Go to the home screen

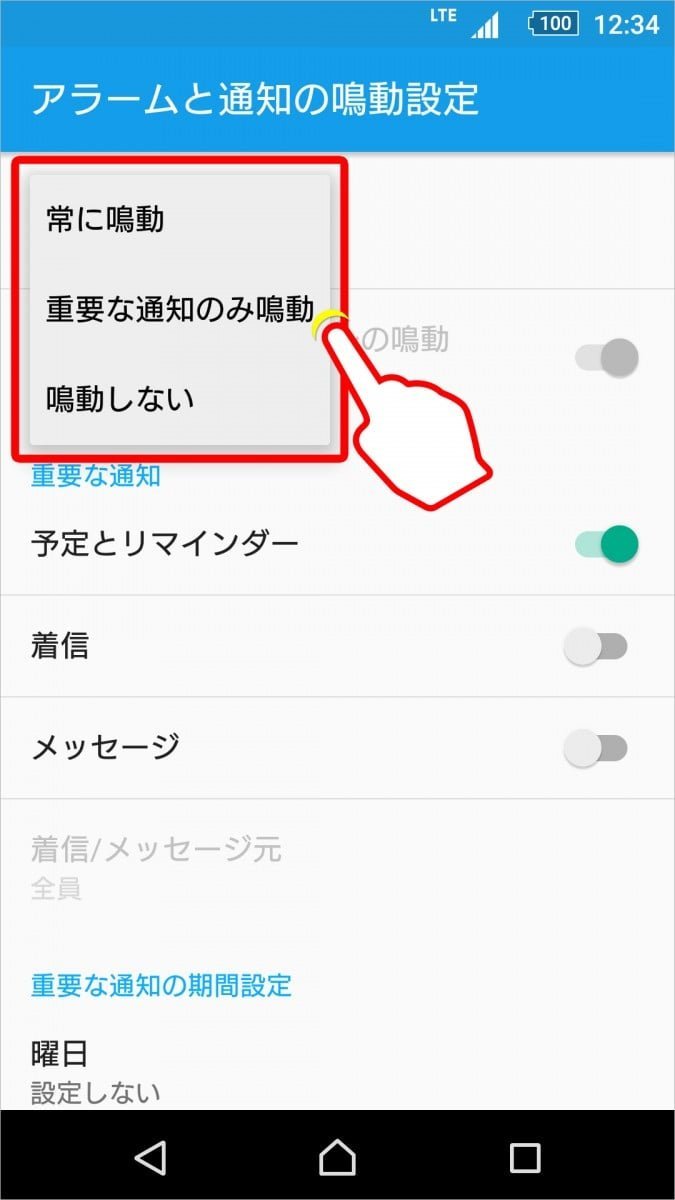click(x=337, y=1157)
